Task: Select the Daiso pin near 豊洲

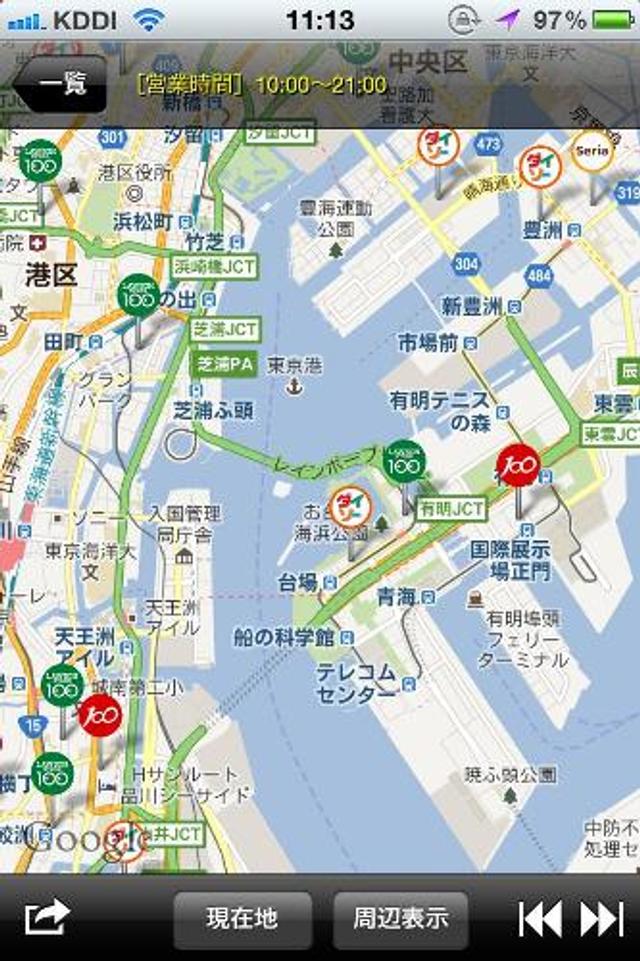Action: pyautogui.click(x=539, y=165)
